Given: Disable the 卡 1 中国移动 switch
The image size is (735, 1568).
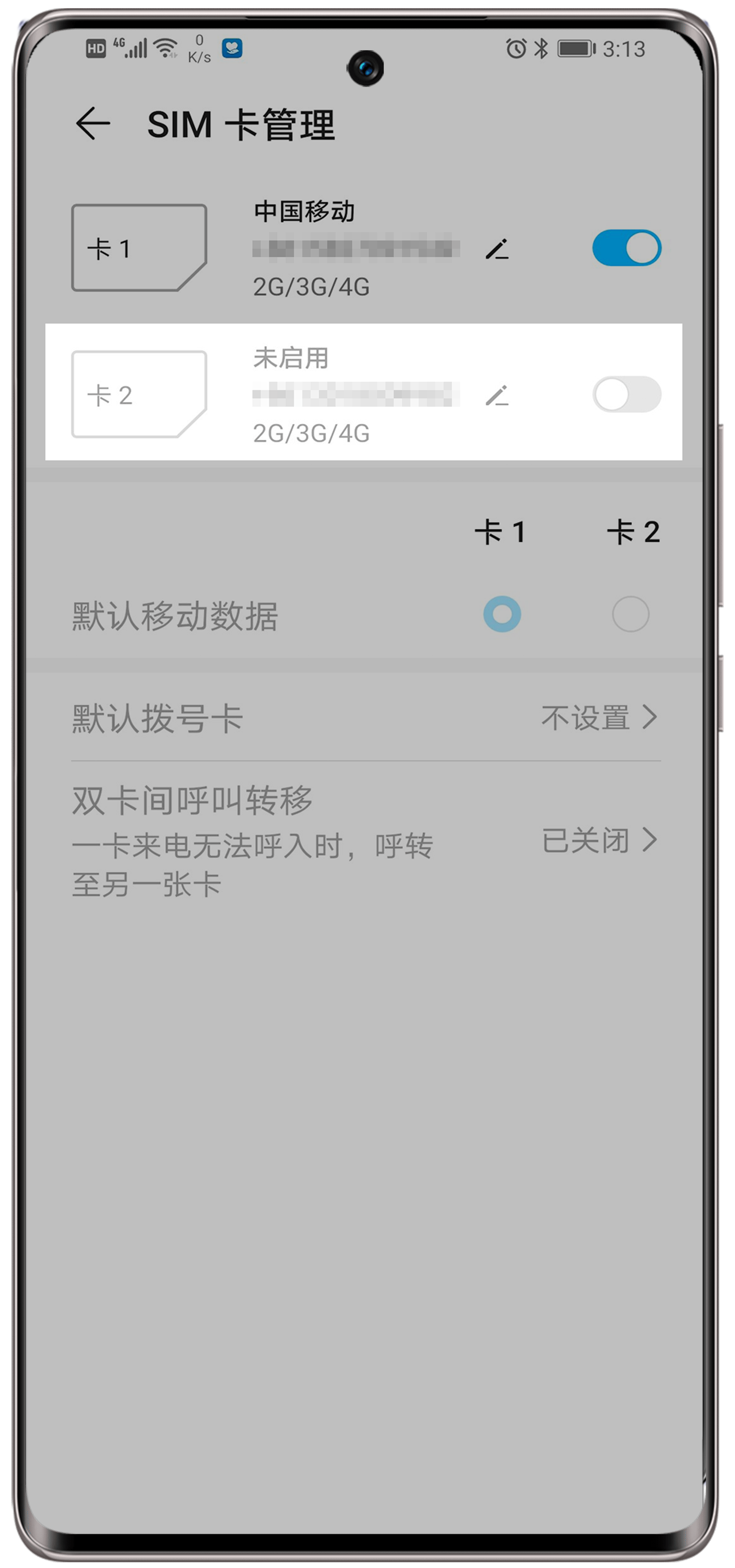Looking at the screenshot, I should coord(626,248).
